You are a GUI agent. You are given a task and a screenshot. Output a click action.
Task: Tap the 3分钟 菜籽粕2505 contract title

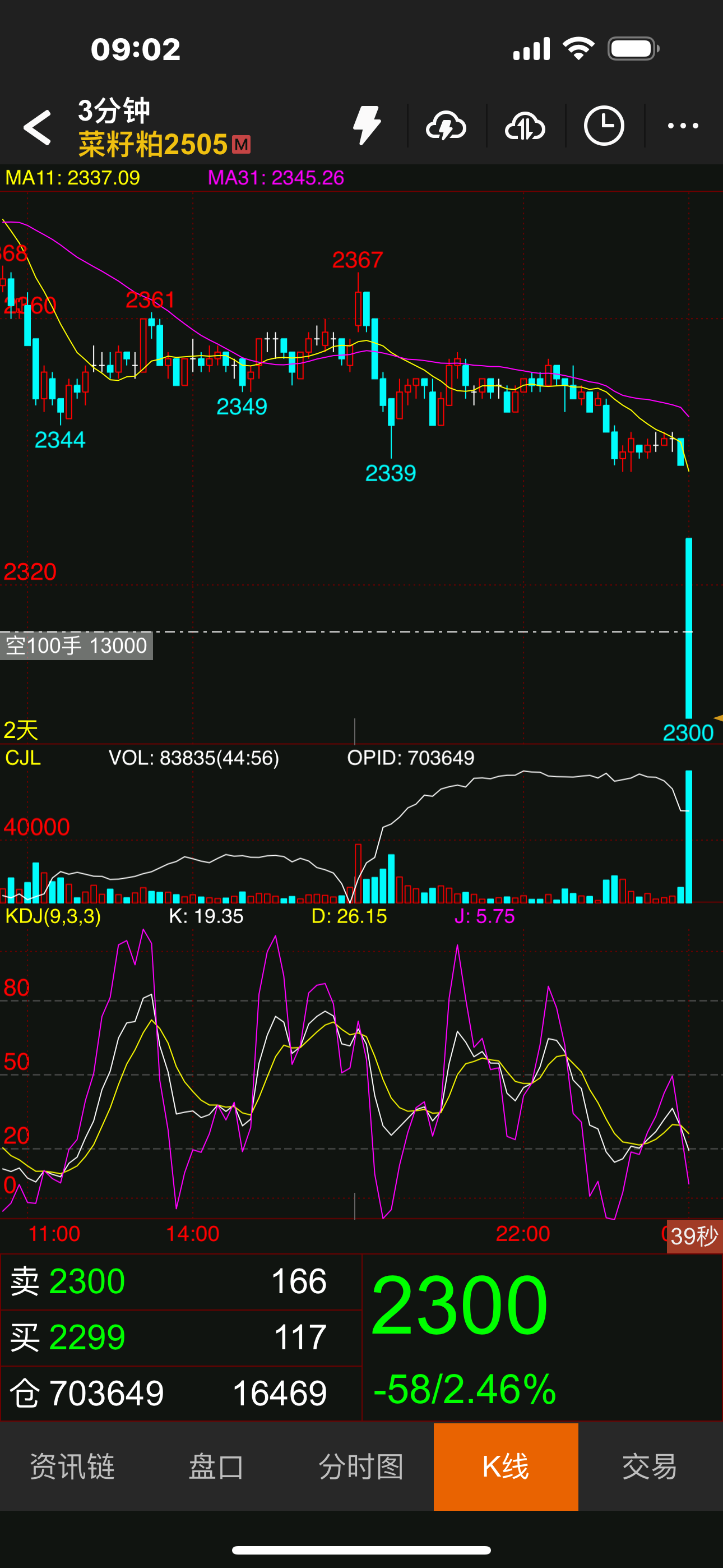coord(164,128)
